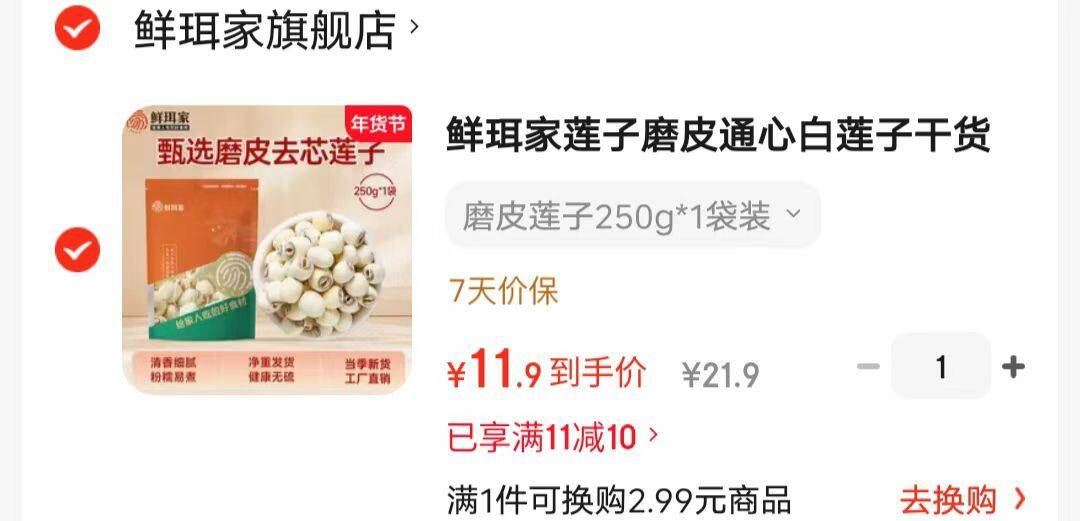View the 已享满11减10 discount details
The image size is (1080, 521).
(x=553, y=436)
